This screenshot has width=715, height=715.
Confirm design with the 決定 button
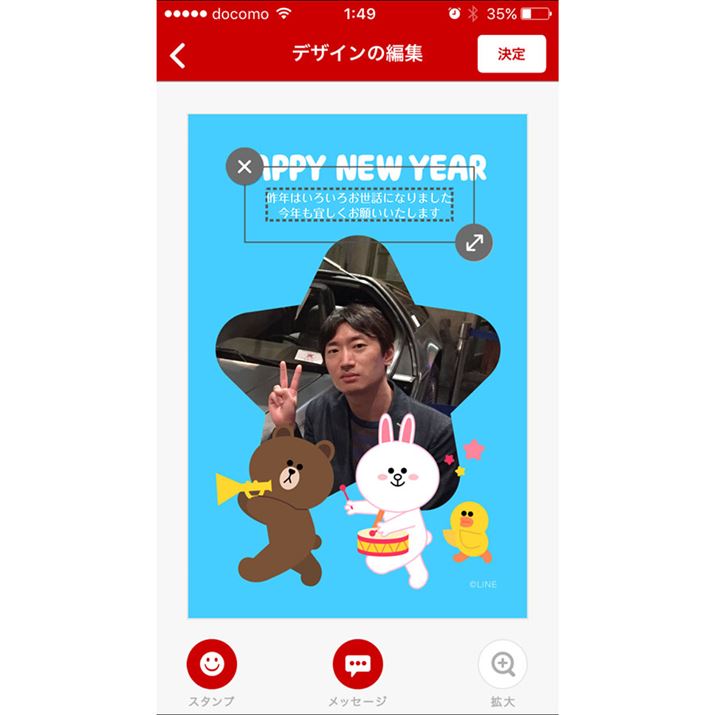tap(511, 54)
